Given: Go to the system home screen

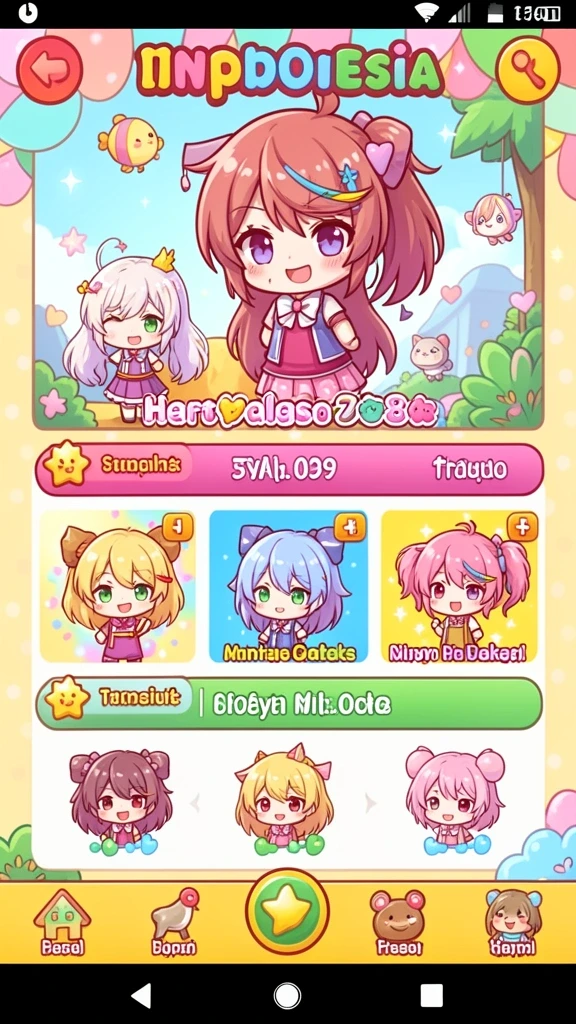Looking at the screenshot, I should point(287,995).
